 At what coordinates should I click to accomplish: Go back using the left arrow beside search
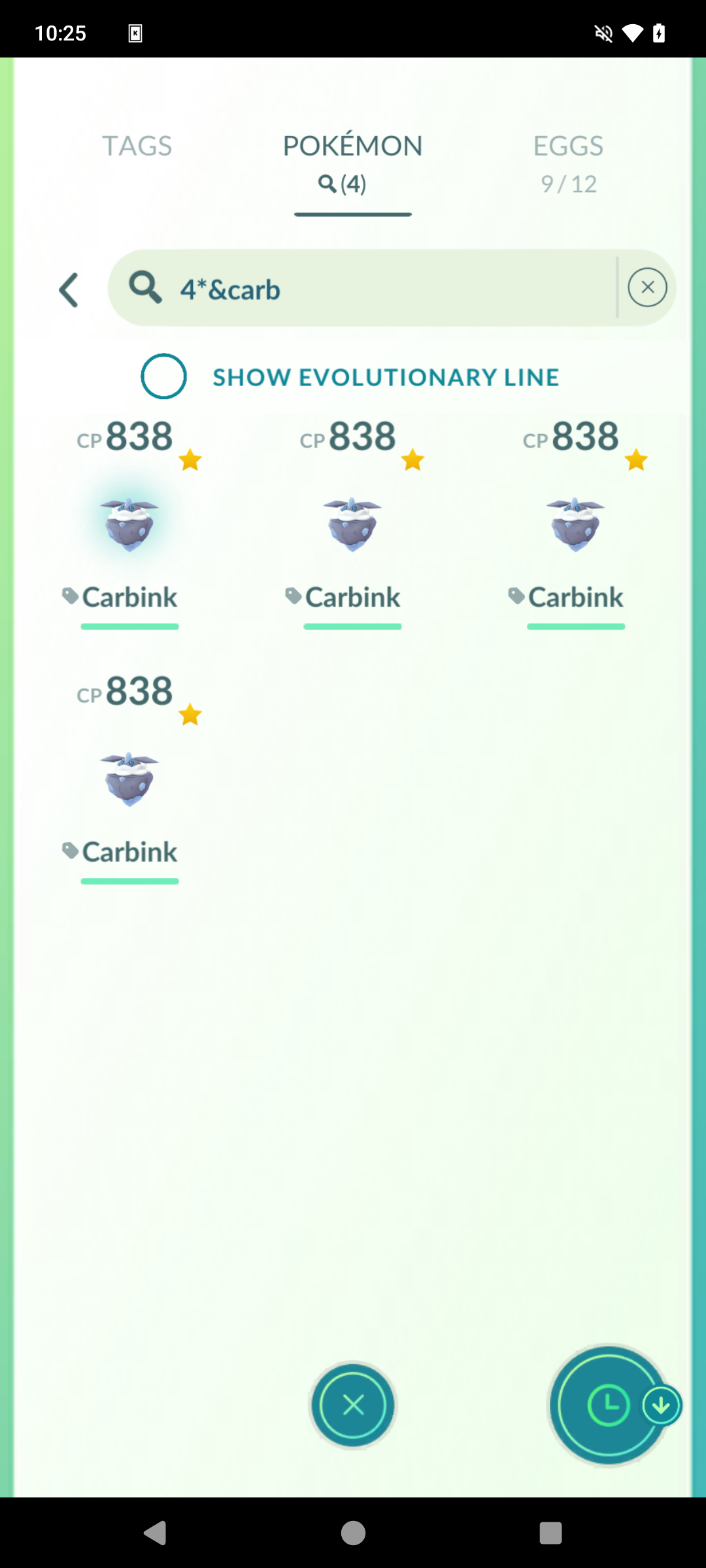[x=69, y=289]
